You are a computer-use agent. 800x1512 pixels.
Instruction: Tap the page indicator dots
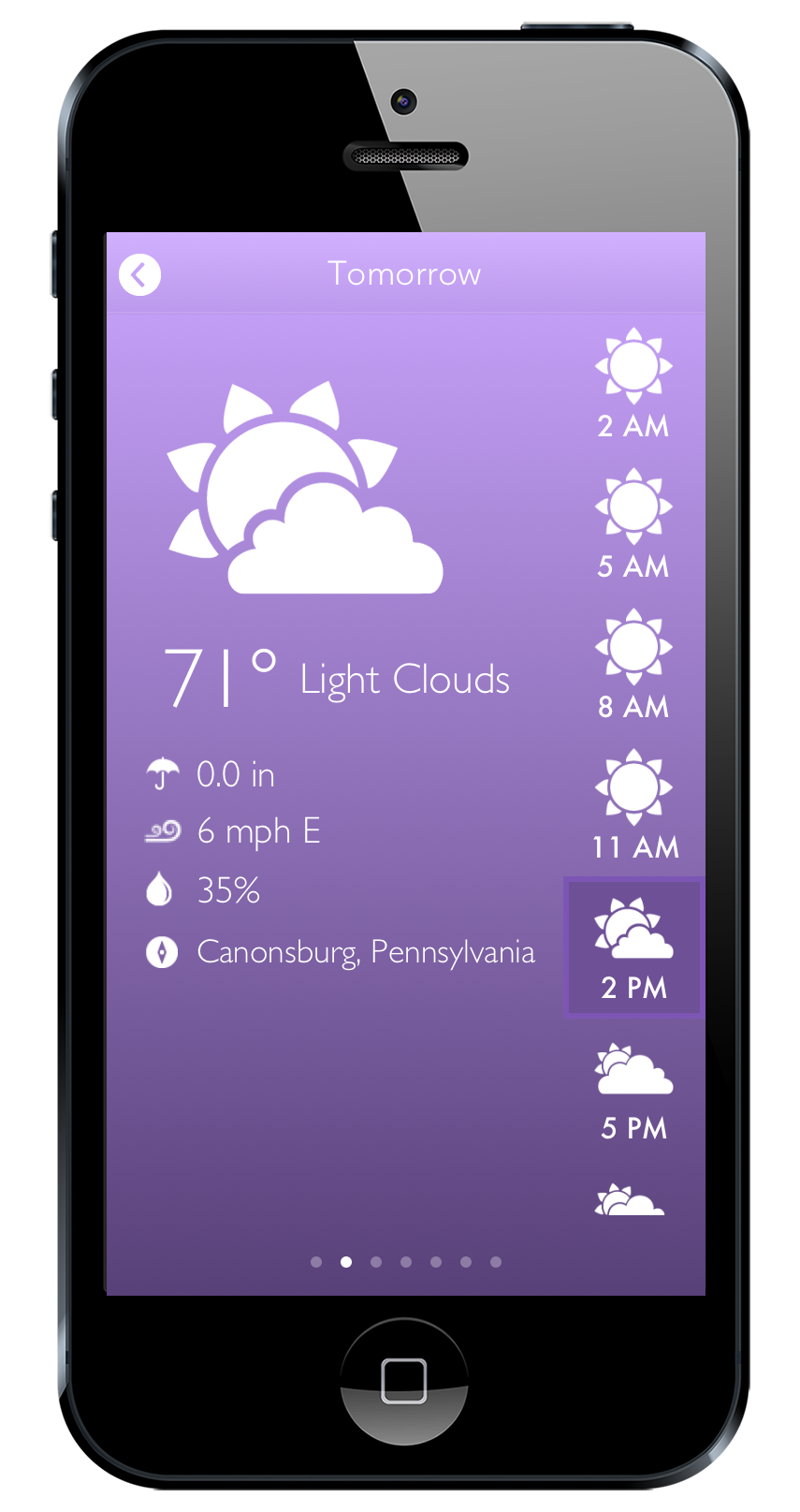(405, 1262)
